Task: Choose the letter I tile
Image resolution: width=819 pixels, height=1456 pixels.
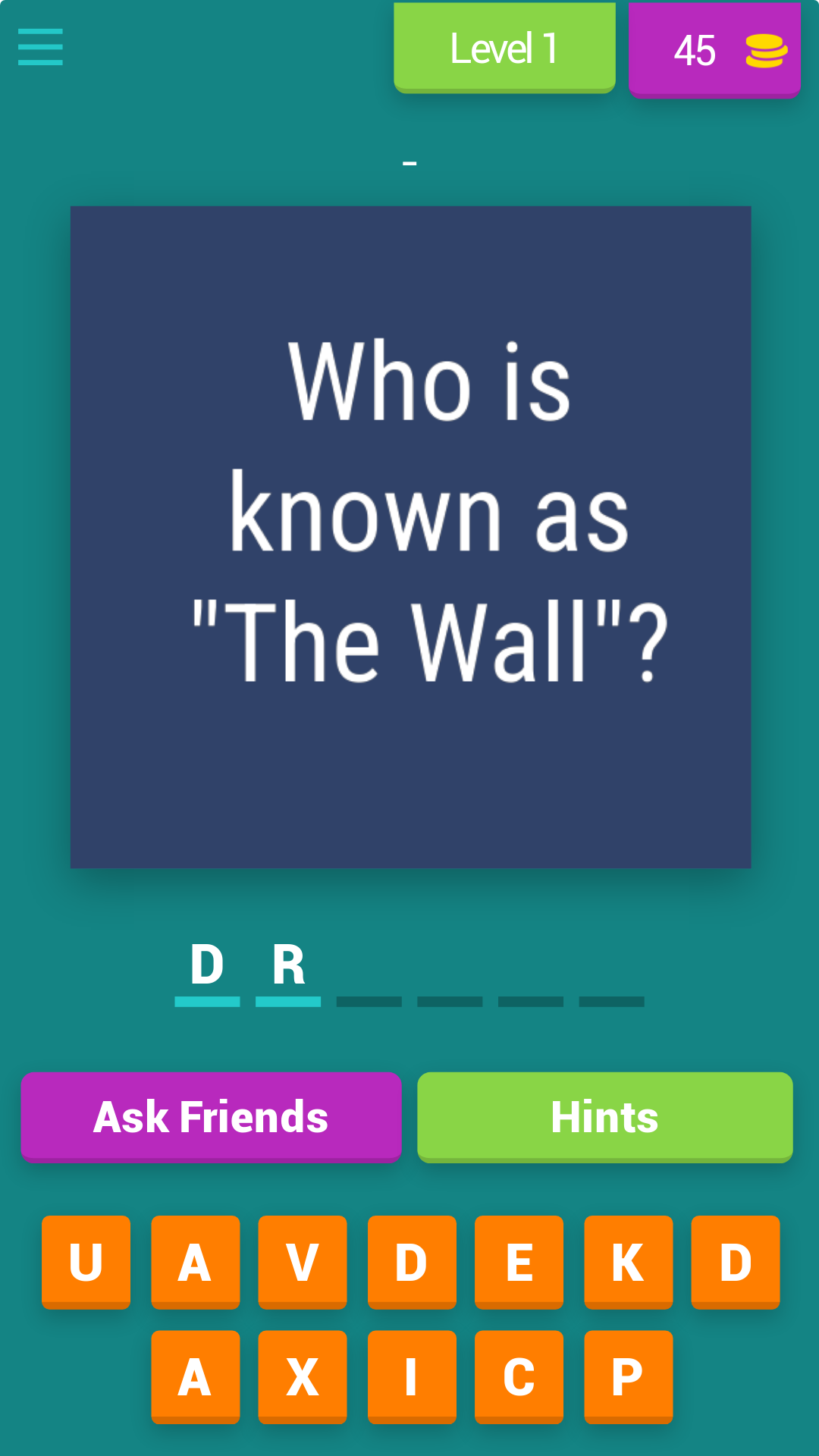Action: pyautogui.click(x=411, y=1376)
